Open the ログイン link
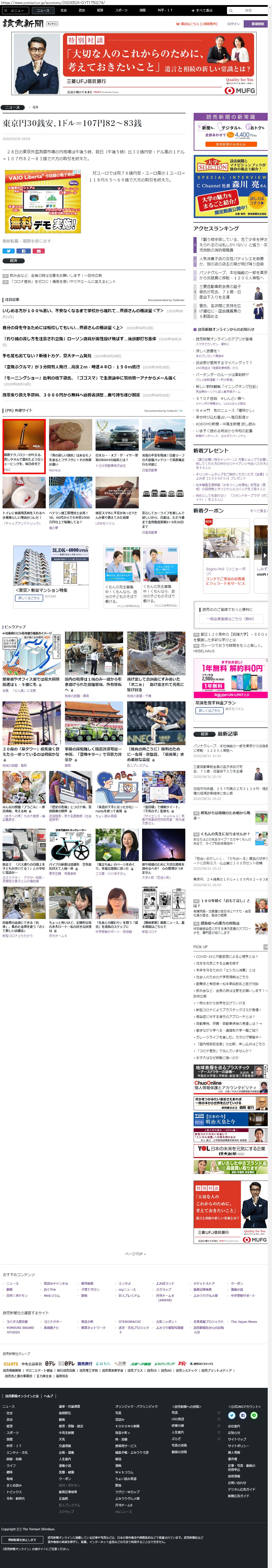The width and height of the screenshot is (272, 1568). click(233, 24)
